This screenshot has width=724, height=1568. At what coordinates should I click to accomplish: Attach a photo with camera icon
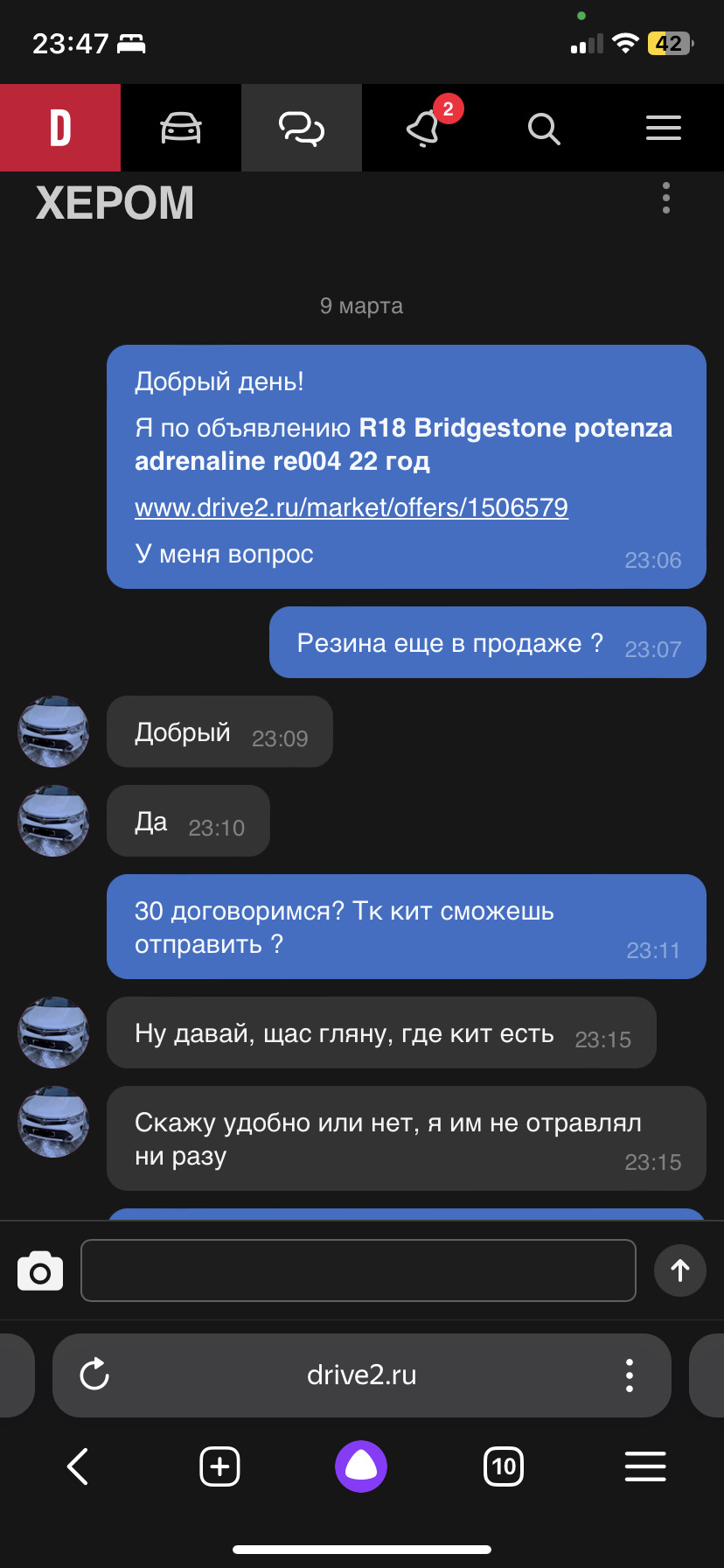(x=40, y=1270)
